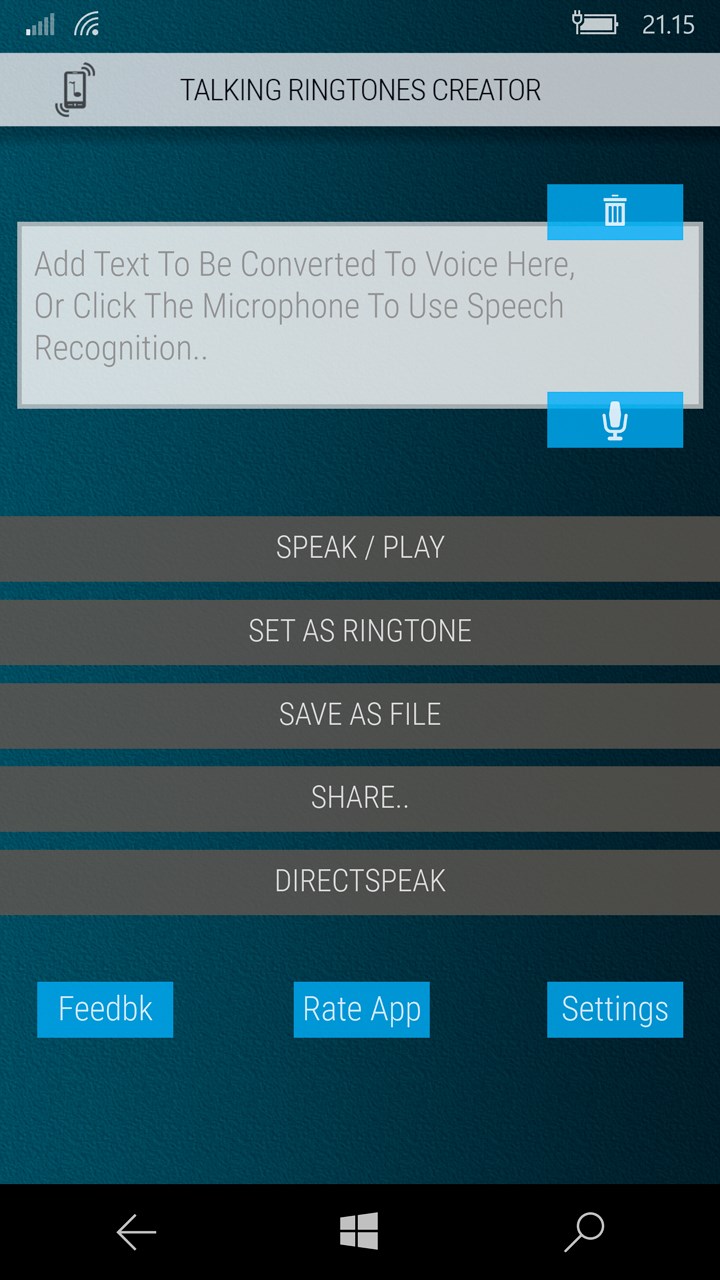Tap the Windows home button
The width and height of the screenshot is (720, 1280).
click(x=359, y=1232)
